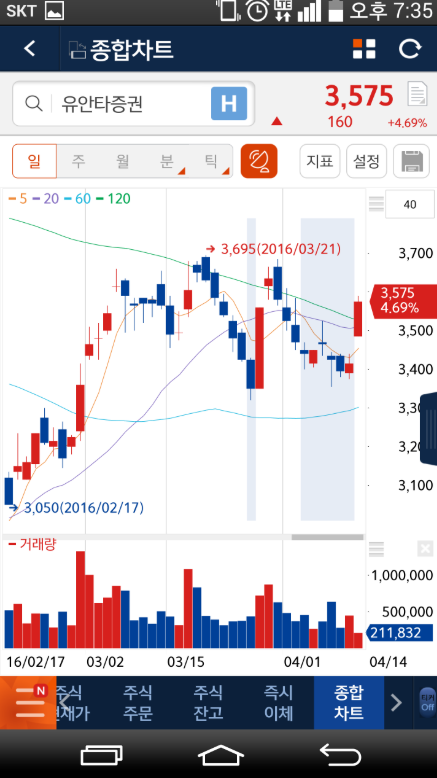Open the 즉시 이체 instant transfer tab
The width and height of the screenshot is (437, 778).
(x=279, y=702)
